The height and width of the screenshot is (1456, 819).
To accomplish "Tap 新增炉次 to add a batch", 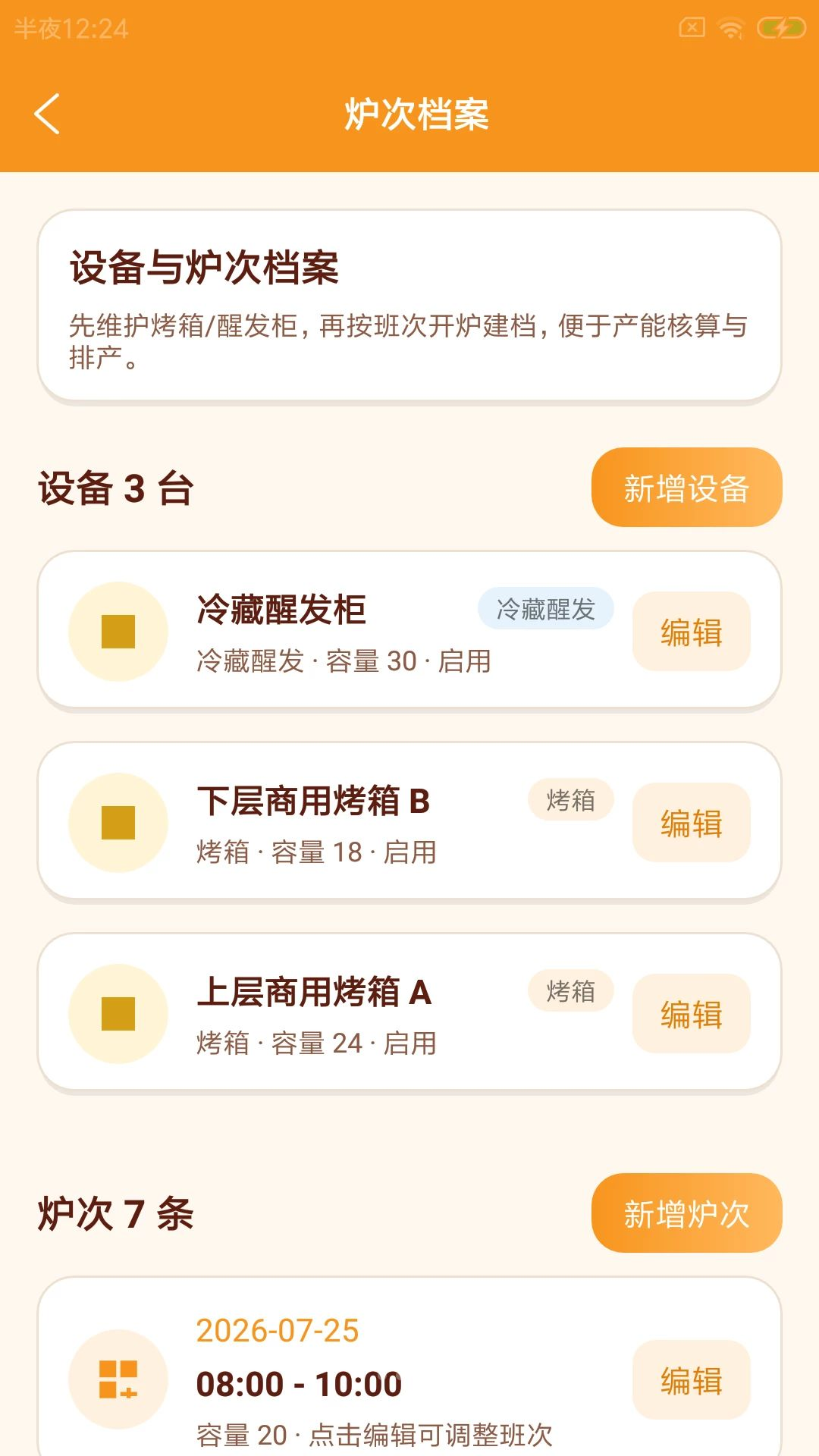I will (x=686, y=1213).
